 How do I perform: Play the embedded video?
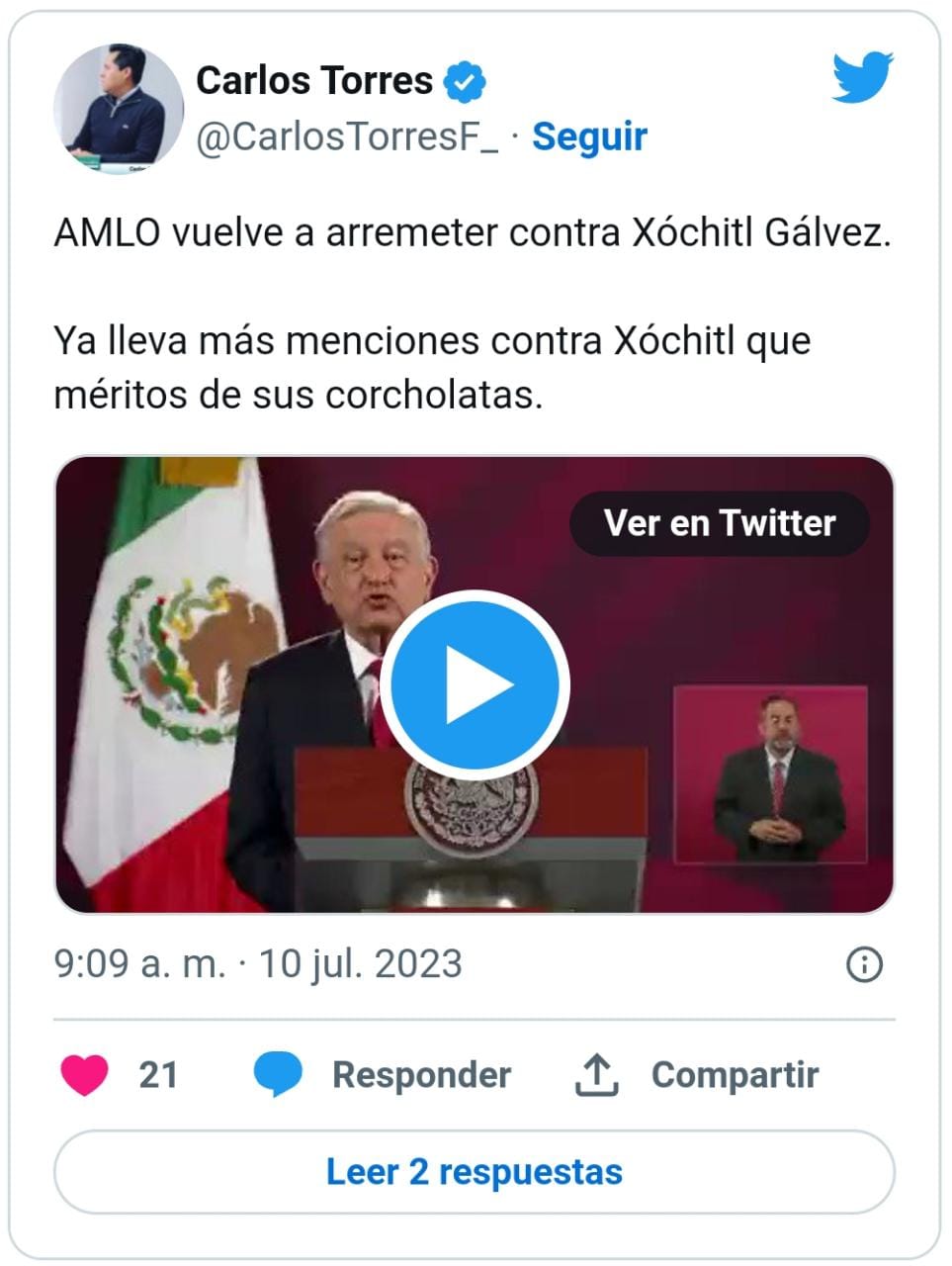click(x=475, y=684)
